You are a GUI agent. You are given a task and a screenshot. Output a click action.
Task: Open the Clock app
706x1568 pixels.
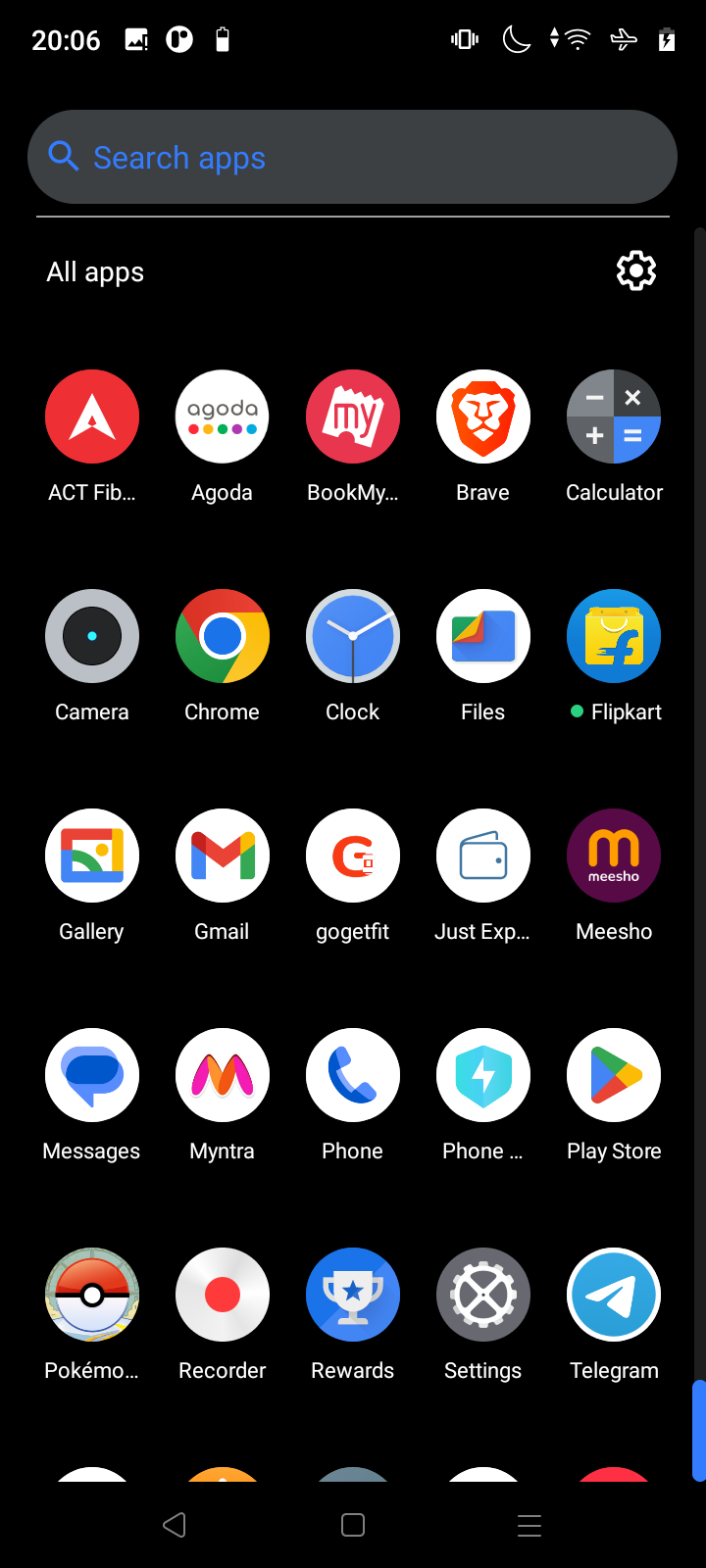pyautogui.click(x=353, y=636)
